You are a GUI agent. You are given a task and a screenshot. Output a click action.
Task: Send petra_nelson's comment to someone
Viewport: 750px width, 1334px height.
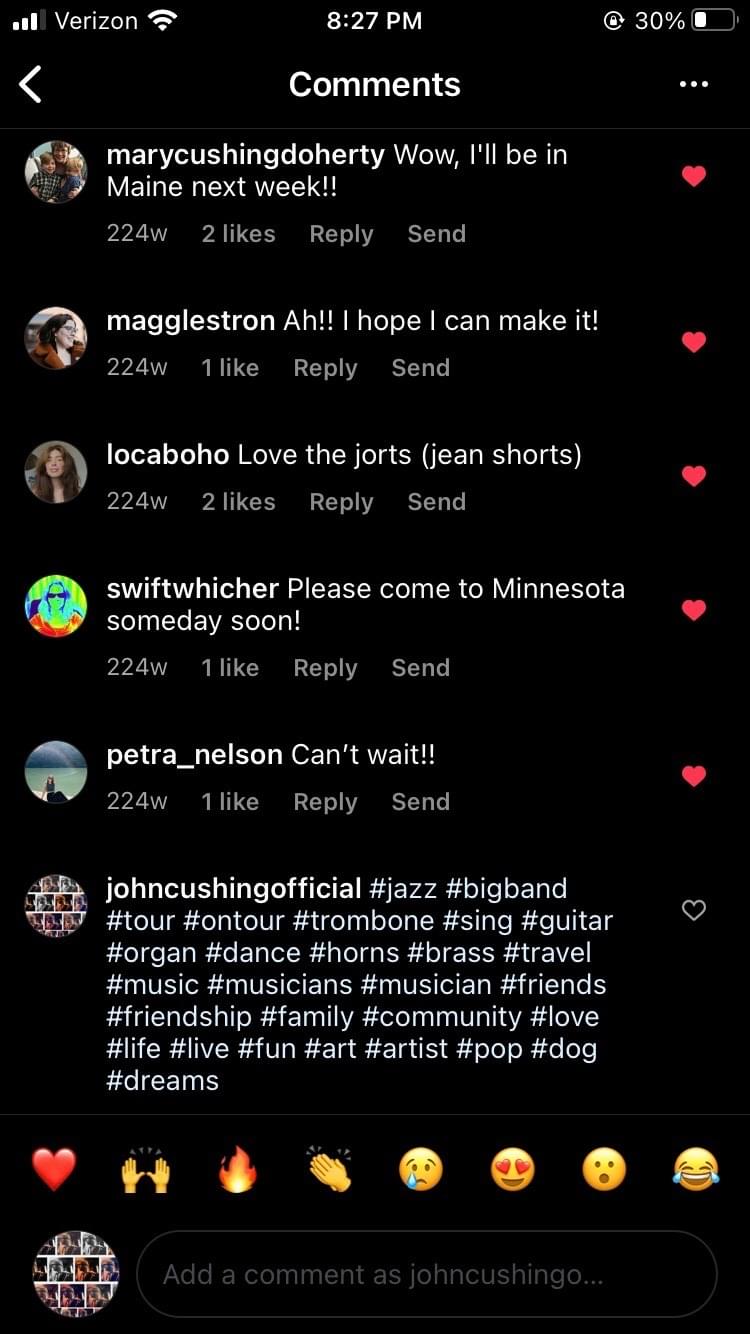point(420,802)
